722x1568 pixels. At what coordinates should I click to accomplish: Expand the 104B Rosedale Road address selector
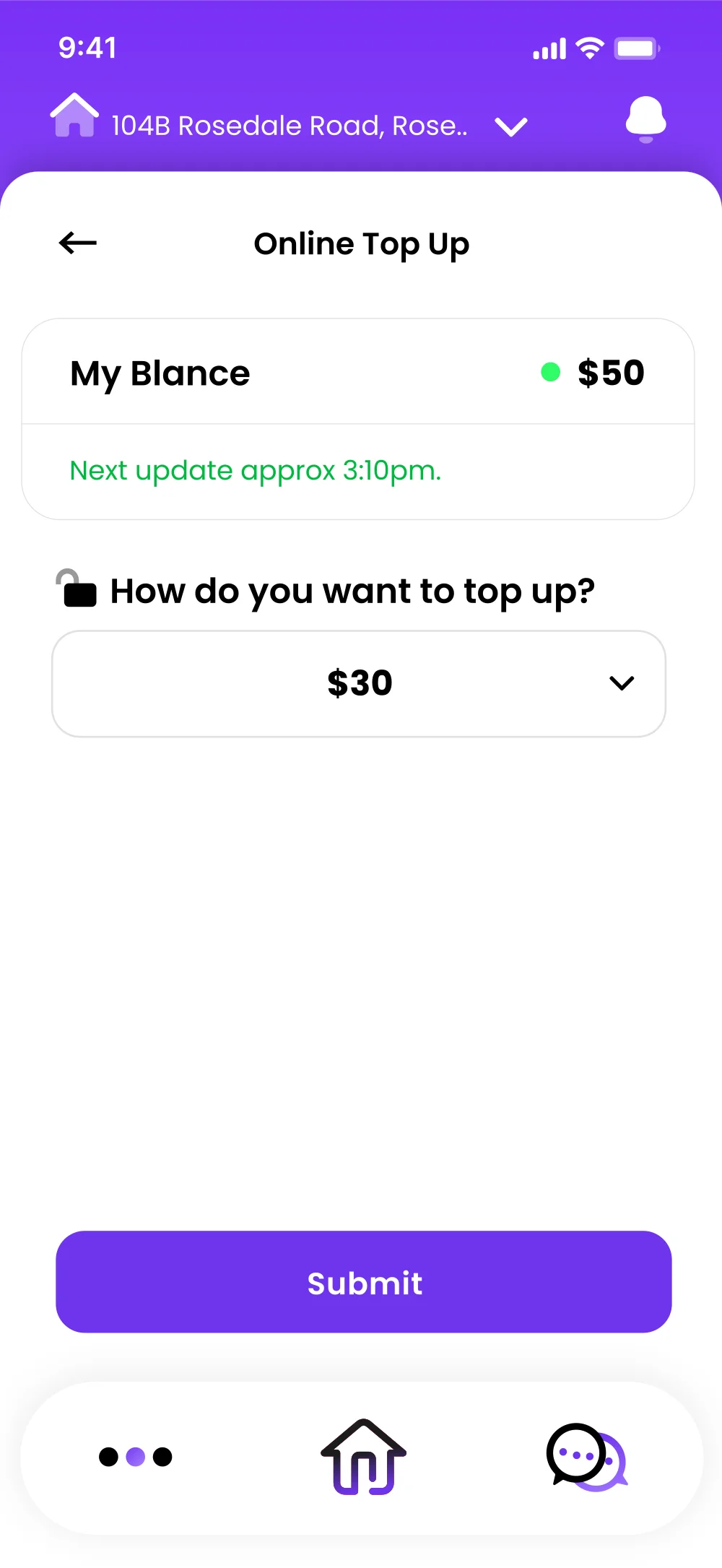click(511, 126)
